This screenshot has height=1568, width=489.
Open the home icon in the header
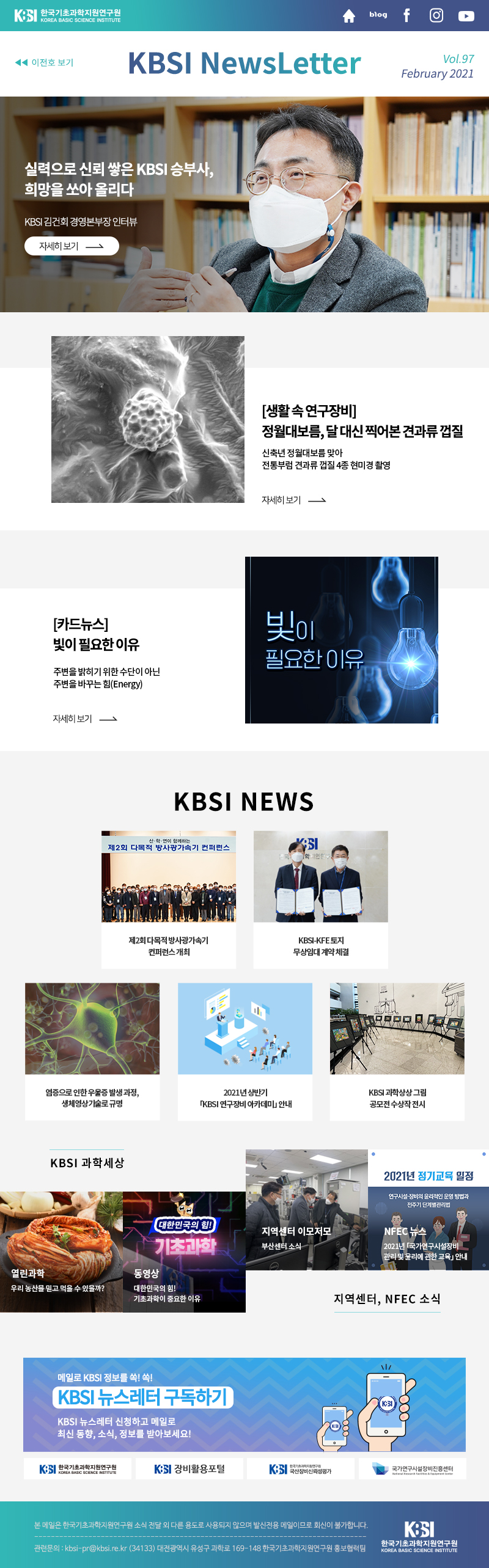349,16
